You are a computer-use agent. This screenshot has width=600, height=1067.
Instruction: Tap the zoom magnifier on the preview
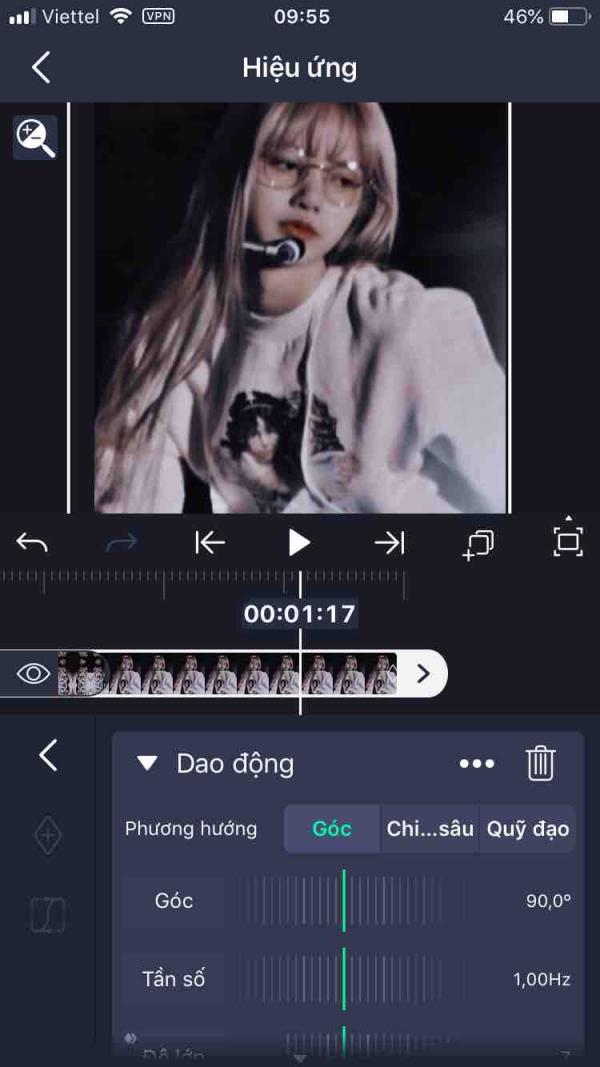[x=35, y=138]
